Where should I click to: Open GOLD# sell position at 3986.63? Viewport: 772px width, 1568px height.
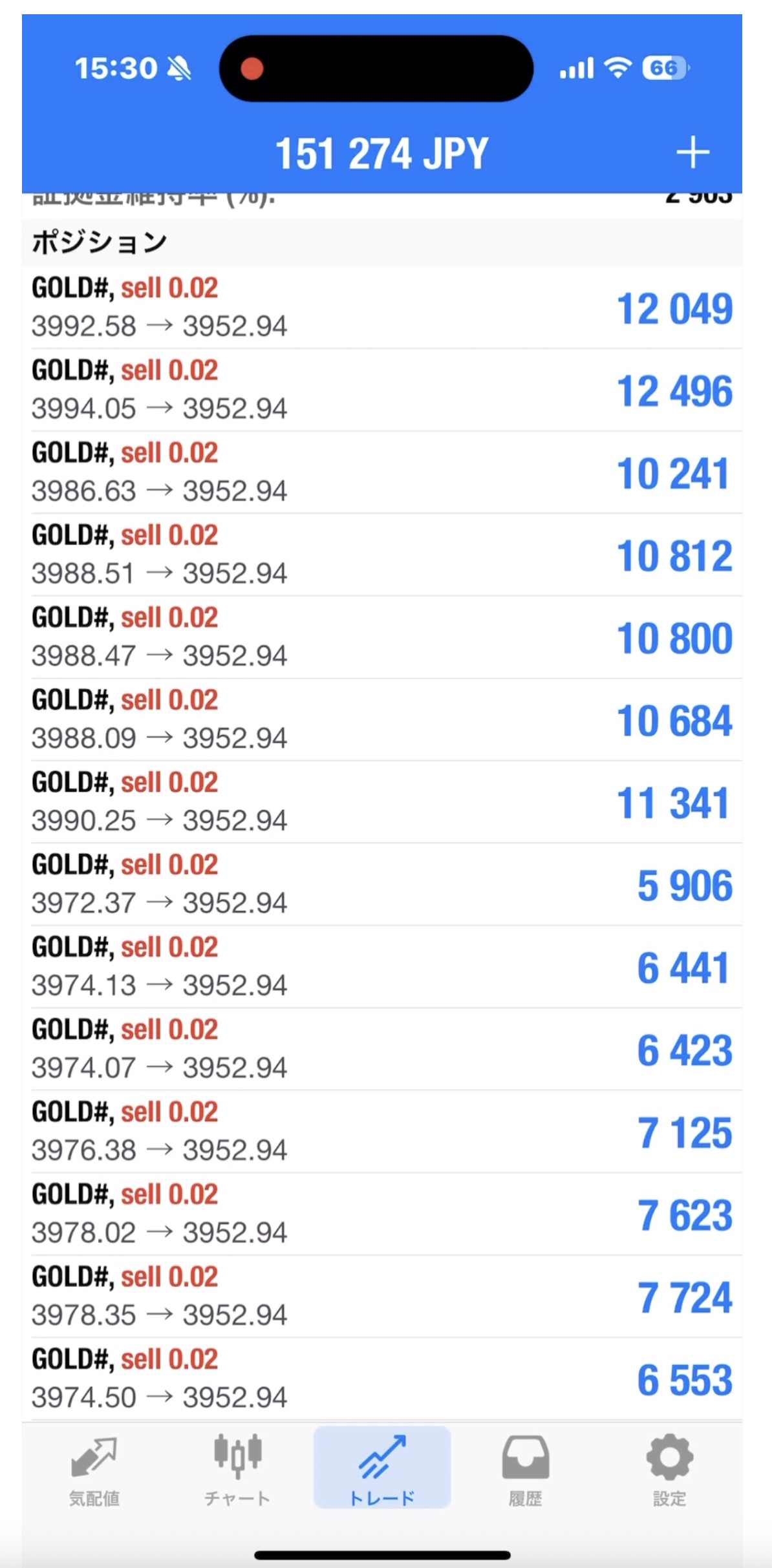pyautogui.click(x=381, y=472)
